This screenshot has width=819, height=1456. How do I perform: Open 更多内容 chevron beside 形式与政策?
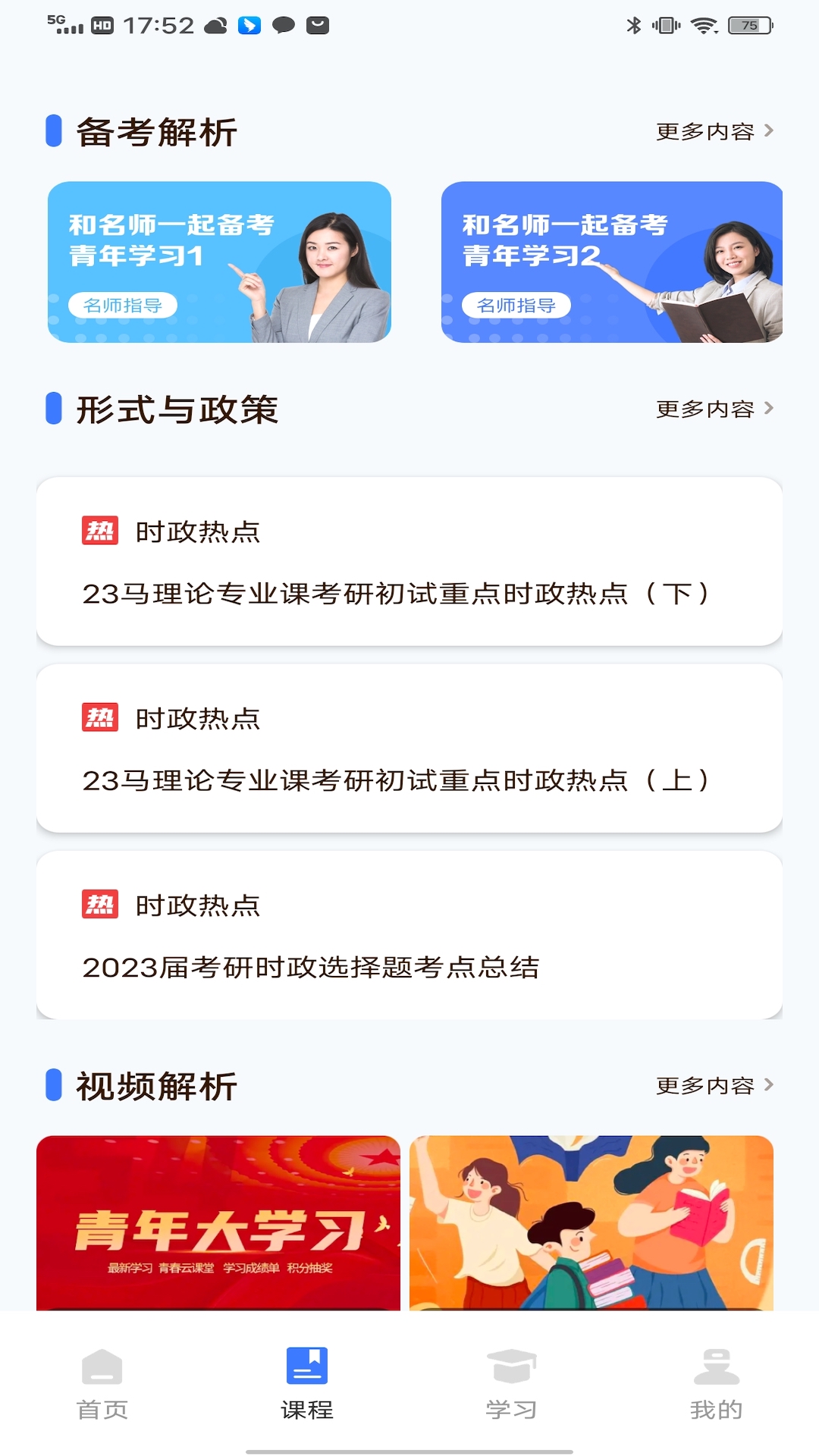[x=716, y=409]
